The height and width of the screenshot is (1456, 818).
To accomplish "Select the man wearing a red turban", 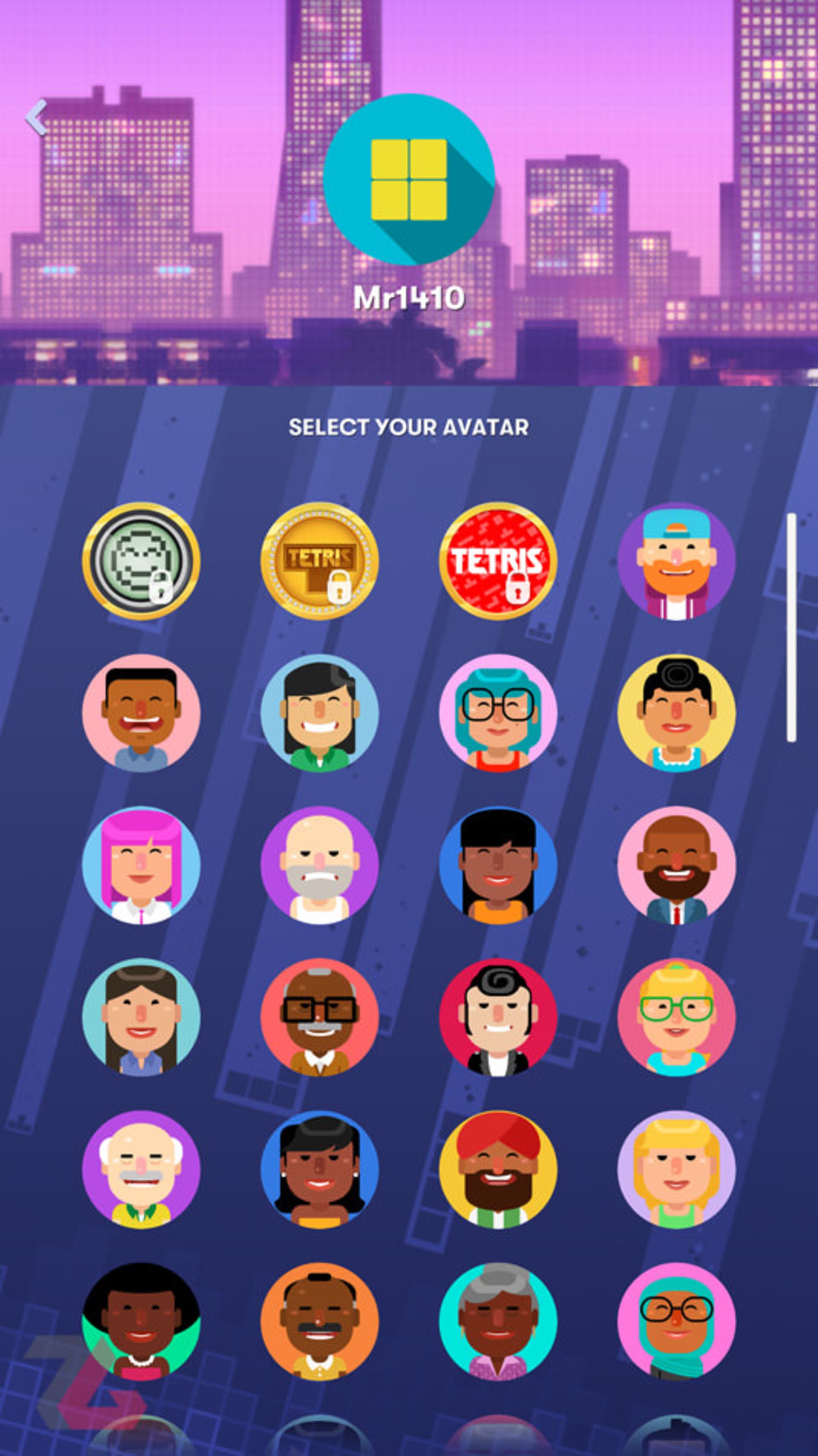I will [498, 1169].
